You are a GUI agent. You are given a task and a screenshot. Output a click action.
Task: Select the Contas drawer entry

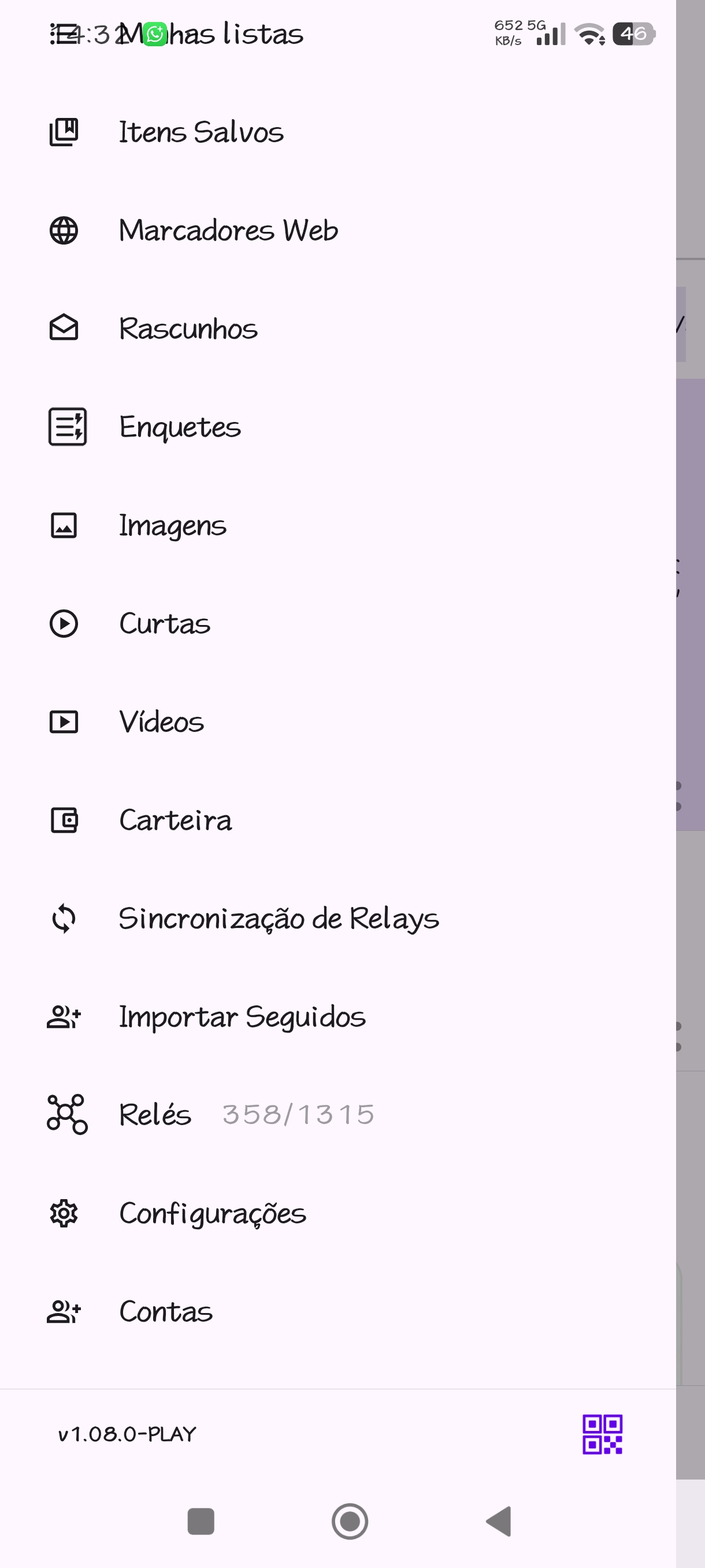(165, 1311)
